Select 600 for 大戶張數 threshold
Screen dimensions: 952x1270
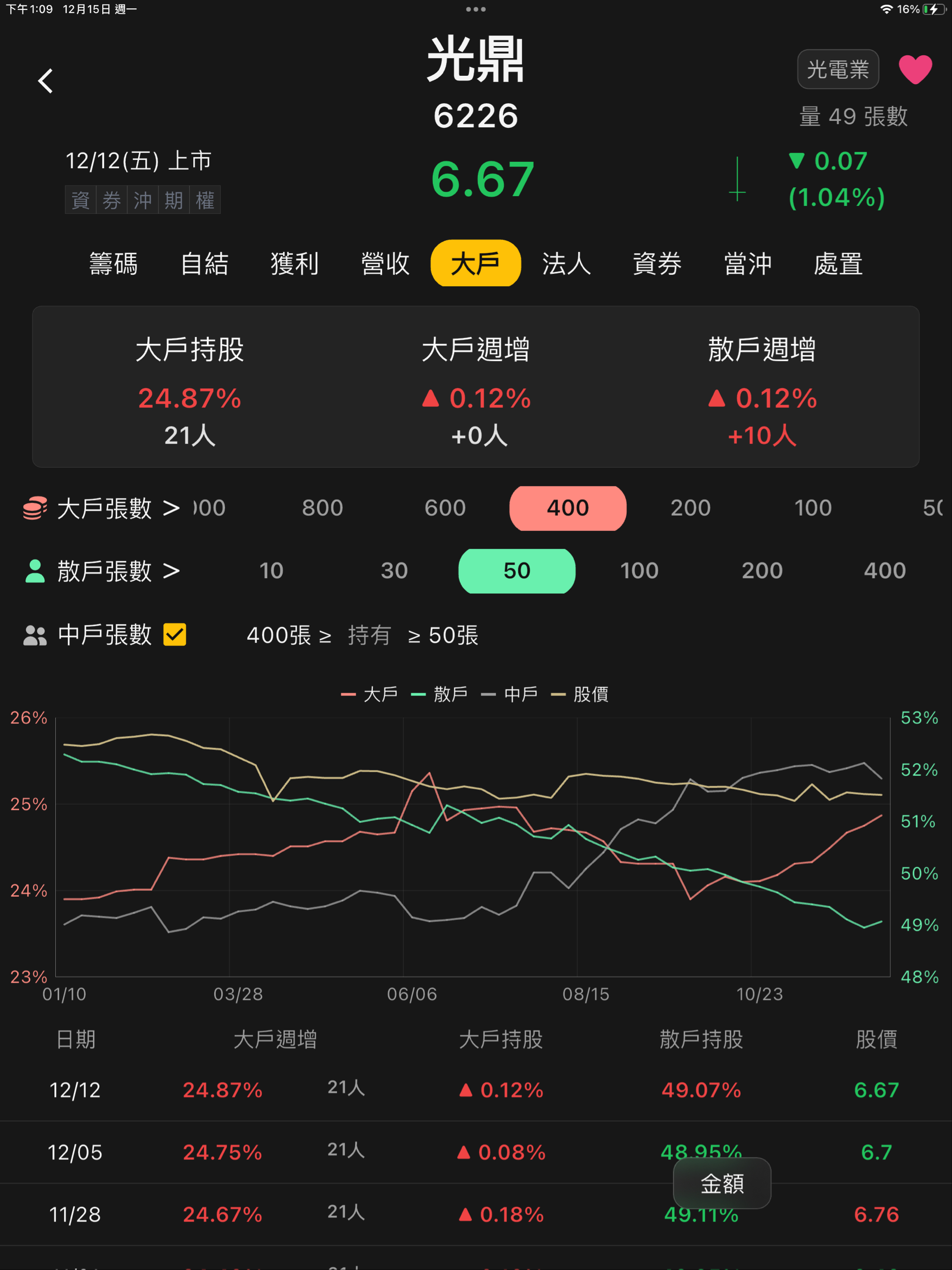445,508
